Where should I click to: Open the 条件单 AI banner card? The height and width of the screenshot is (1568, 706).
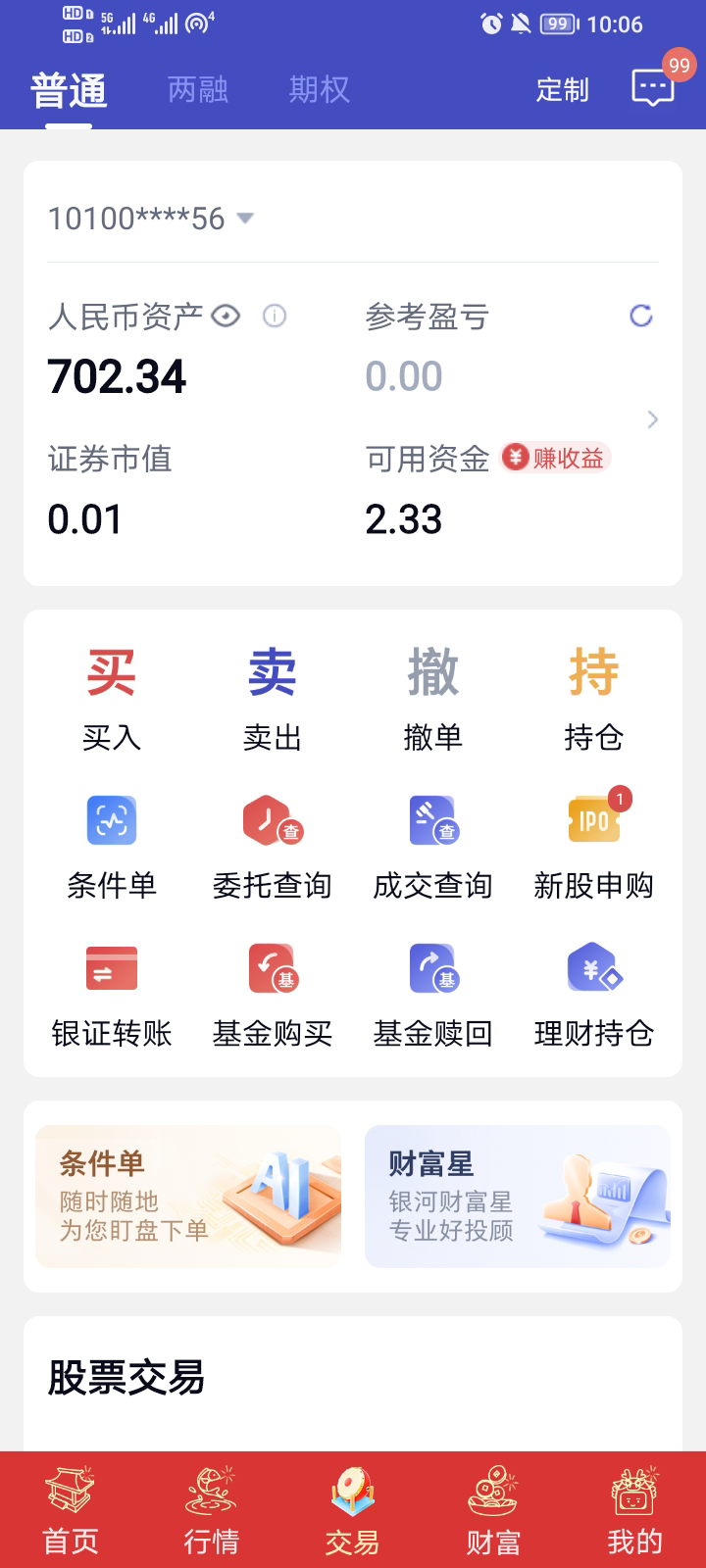pyautogui.click(x=188, y=1196)
